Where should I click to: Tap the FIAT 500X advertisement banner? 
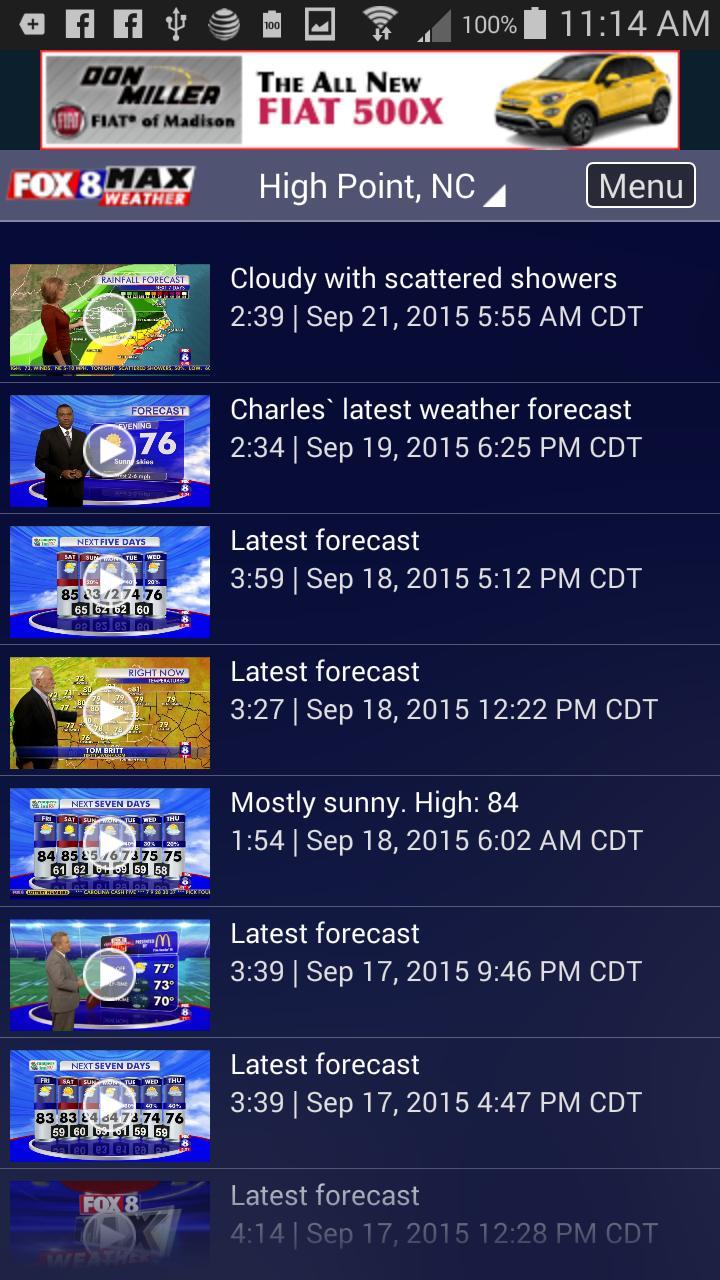(x=360, y=99)
